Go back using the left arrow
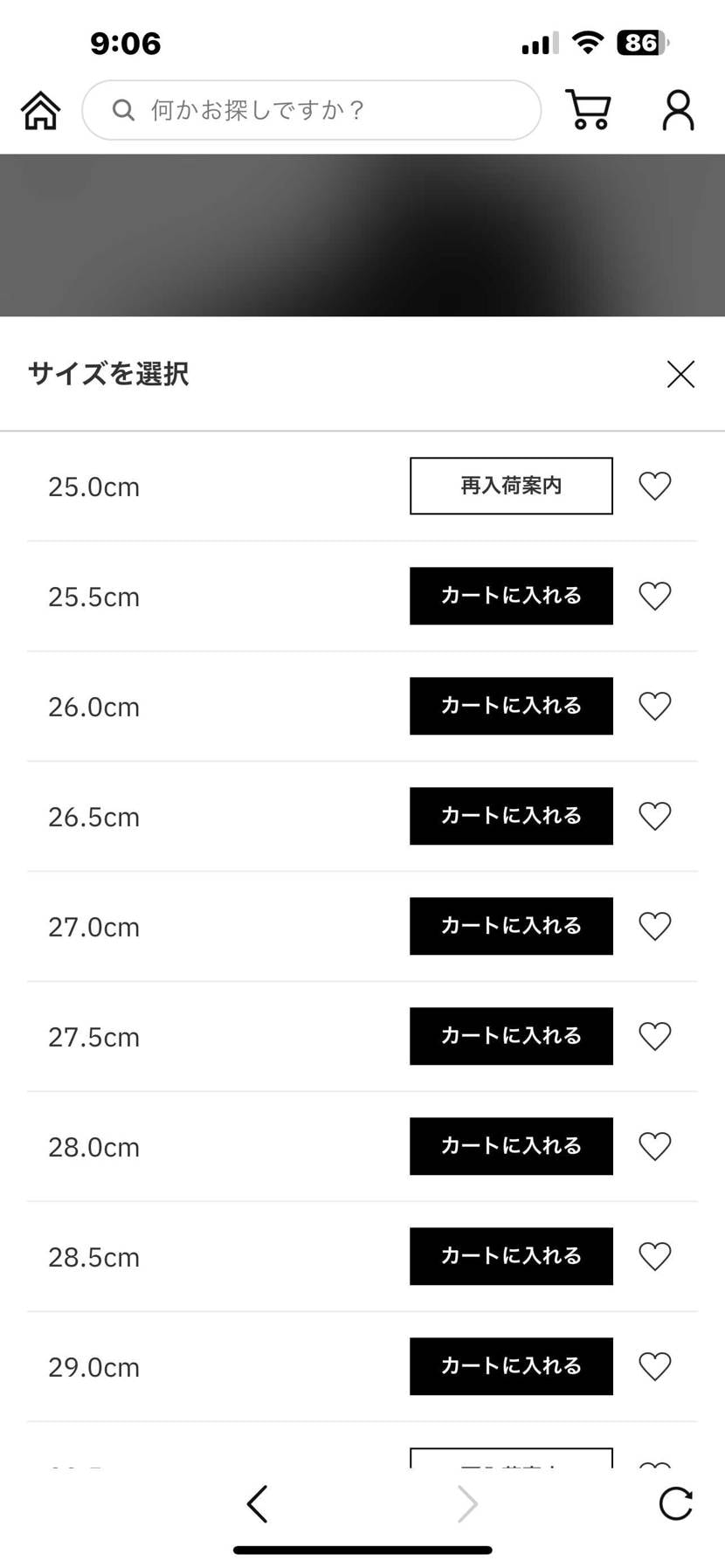The width and height of the screenshot is (725, 1568). point(257,1503)
